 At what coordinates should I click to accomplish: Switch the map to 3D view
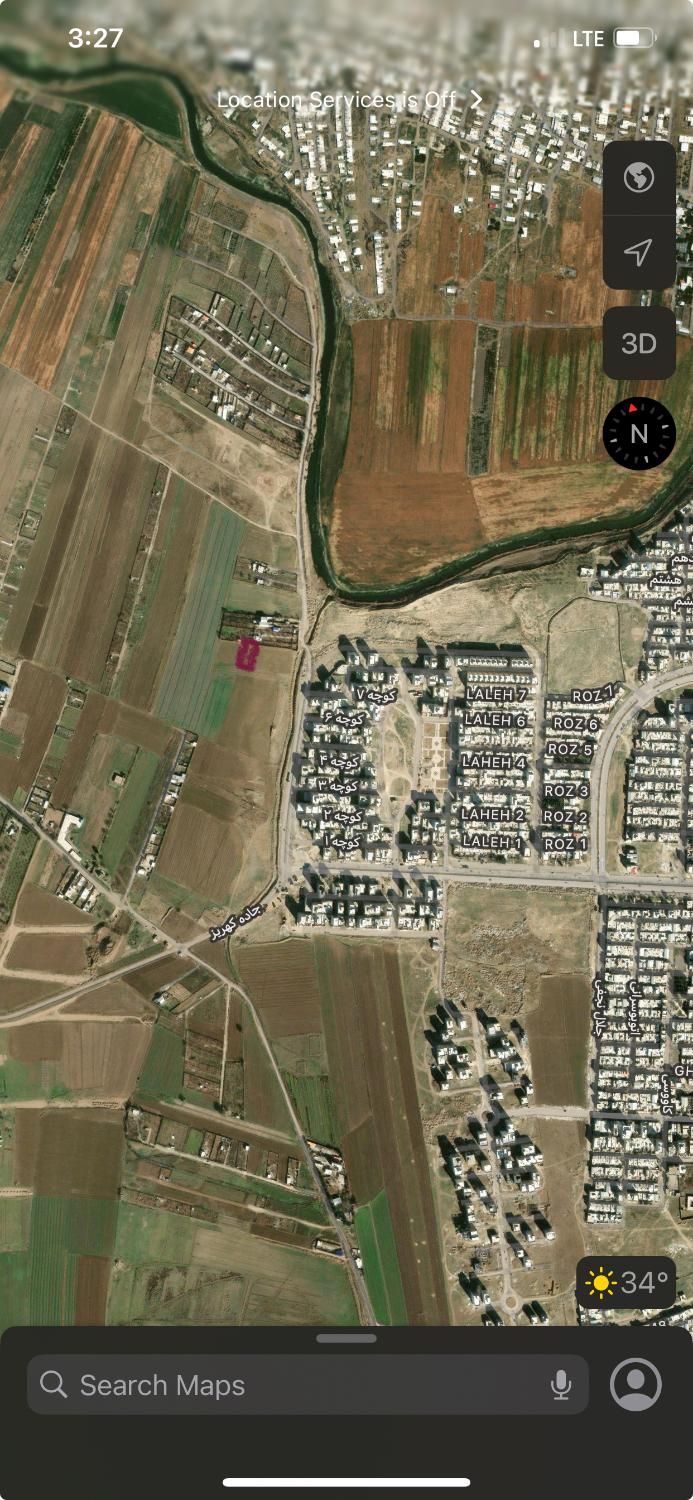pos(639,344)
